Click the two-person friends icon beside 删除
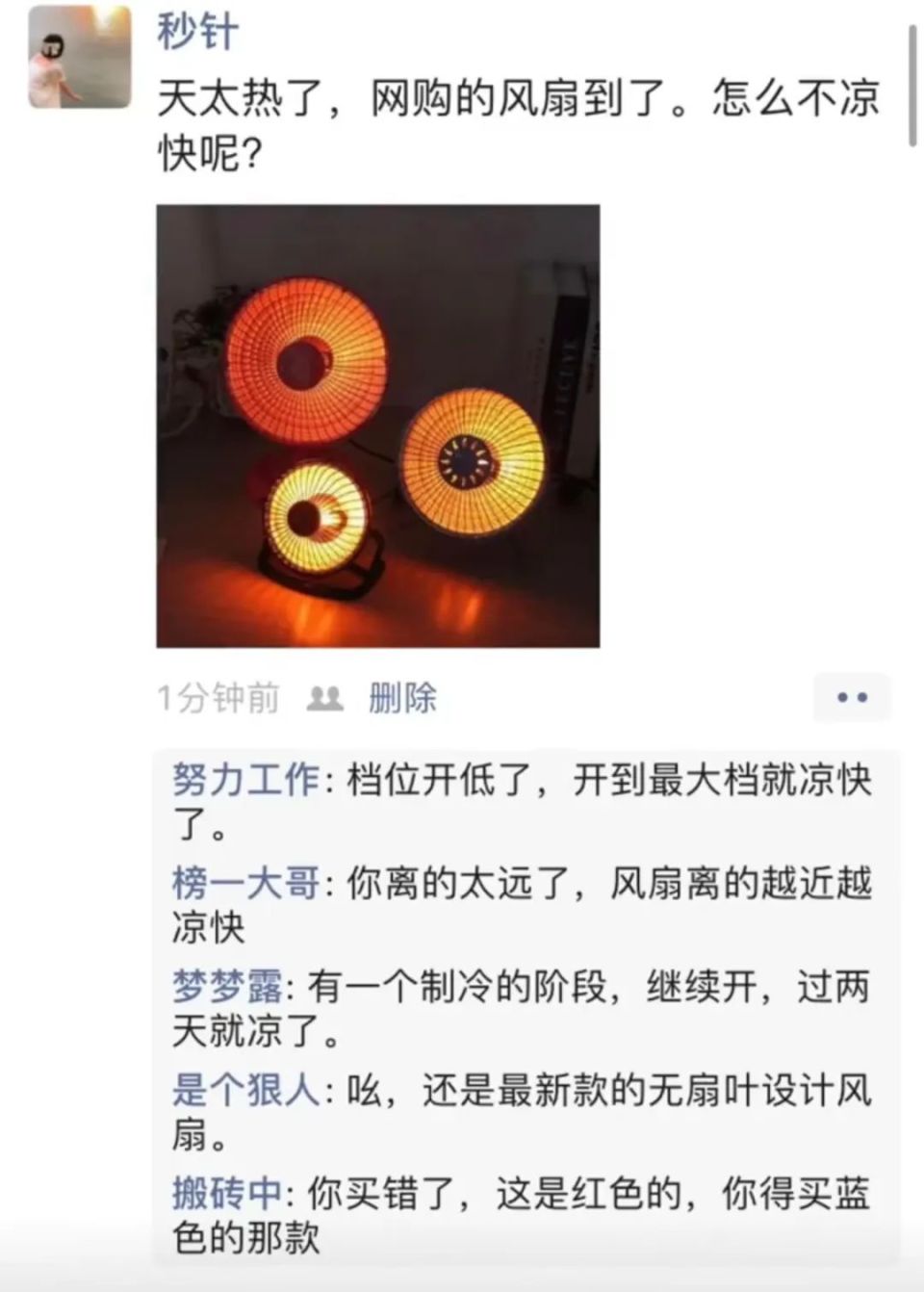924x1292 pixels. (x=324, y=698)
